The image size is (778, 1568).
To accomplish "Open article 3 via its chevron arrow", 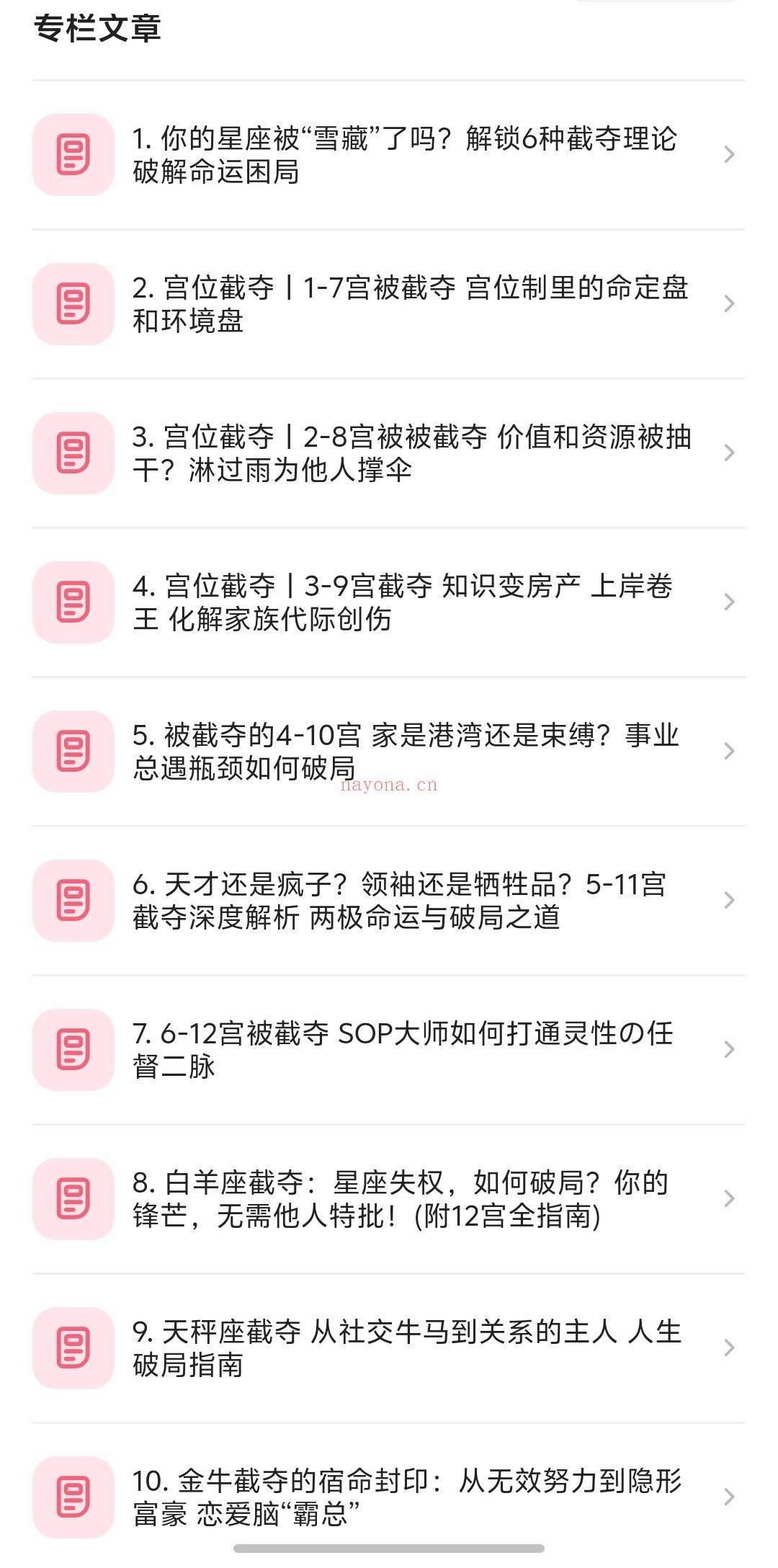I will click(x=730, y=453).
